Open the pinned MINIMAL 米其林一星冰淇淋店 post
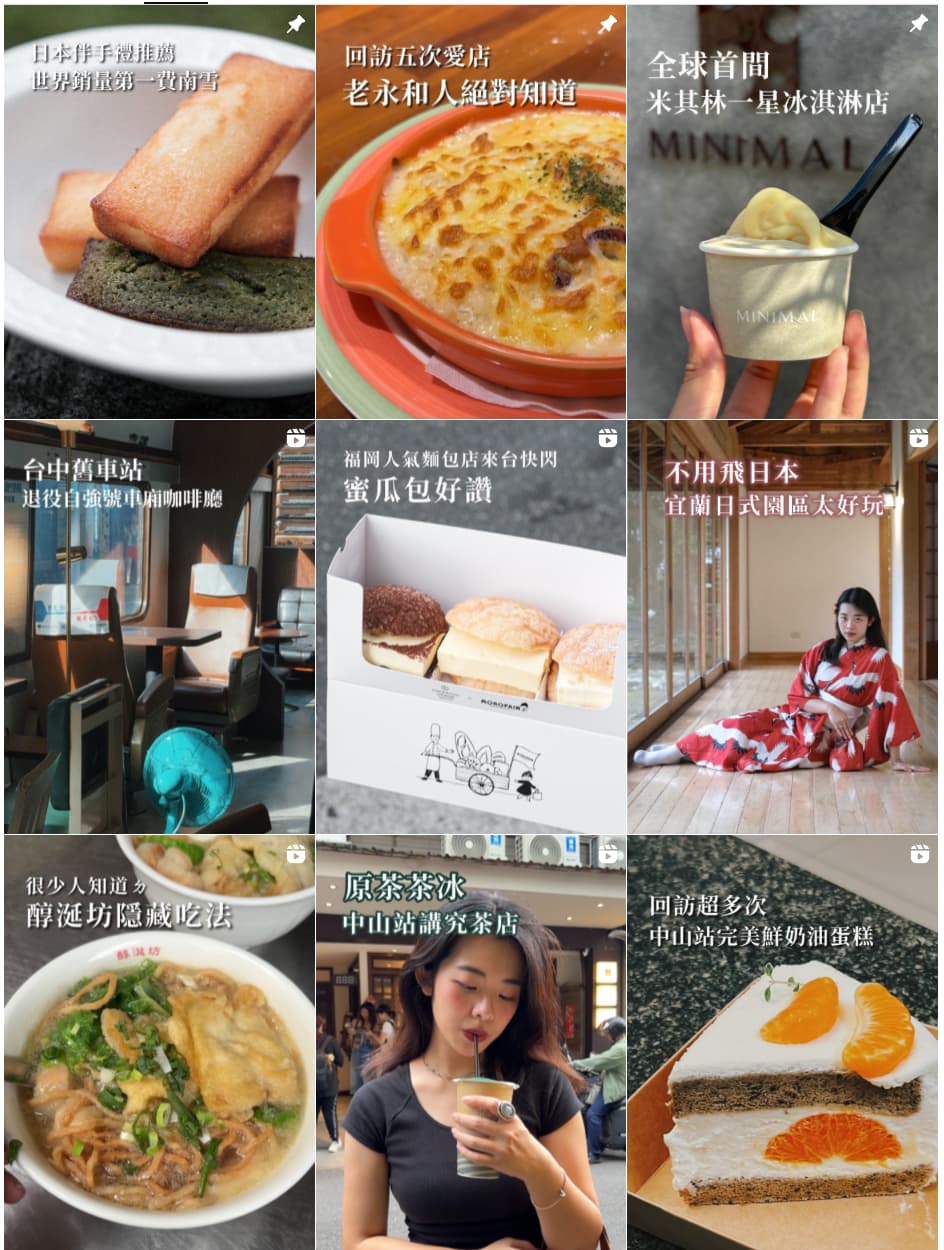This screenshot has width=944, height=1250. pyautogui.click(x=782, y=212)
